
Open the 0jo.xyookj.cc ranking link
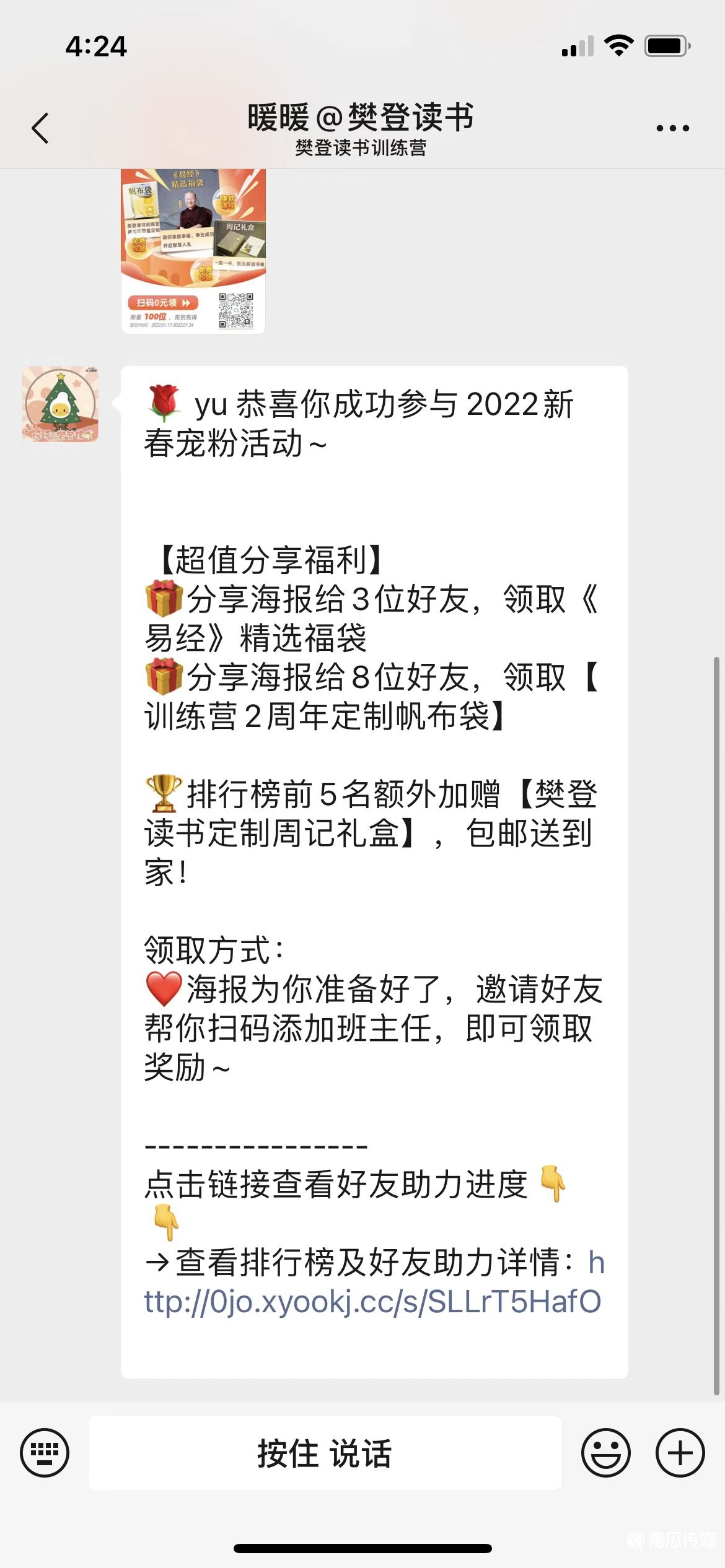click(x=372, y=1301)
